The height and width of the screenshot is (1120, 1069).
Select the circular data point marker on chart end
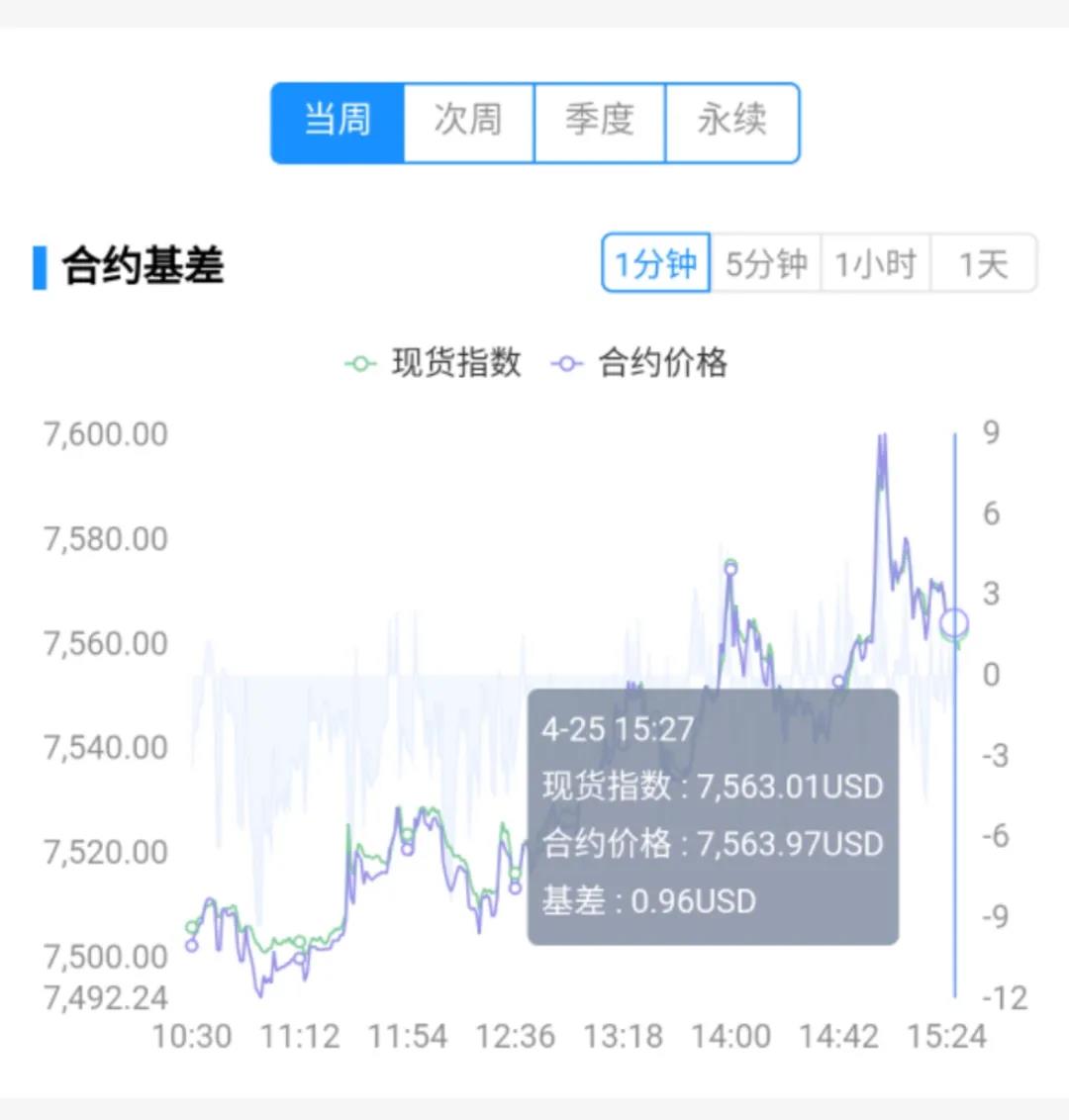click(953, 623)
